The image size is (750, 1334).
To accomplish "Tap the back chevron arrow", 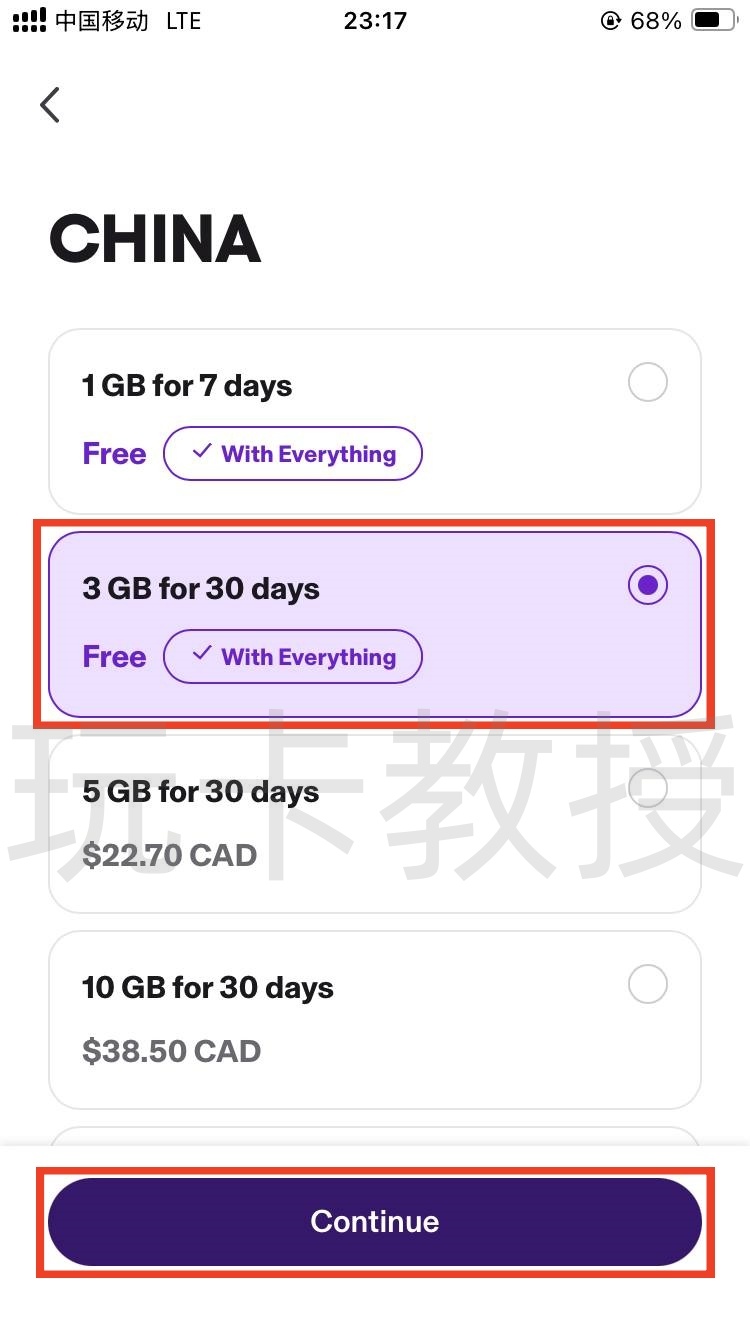I will point(50,104).
